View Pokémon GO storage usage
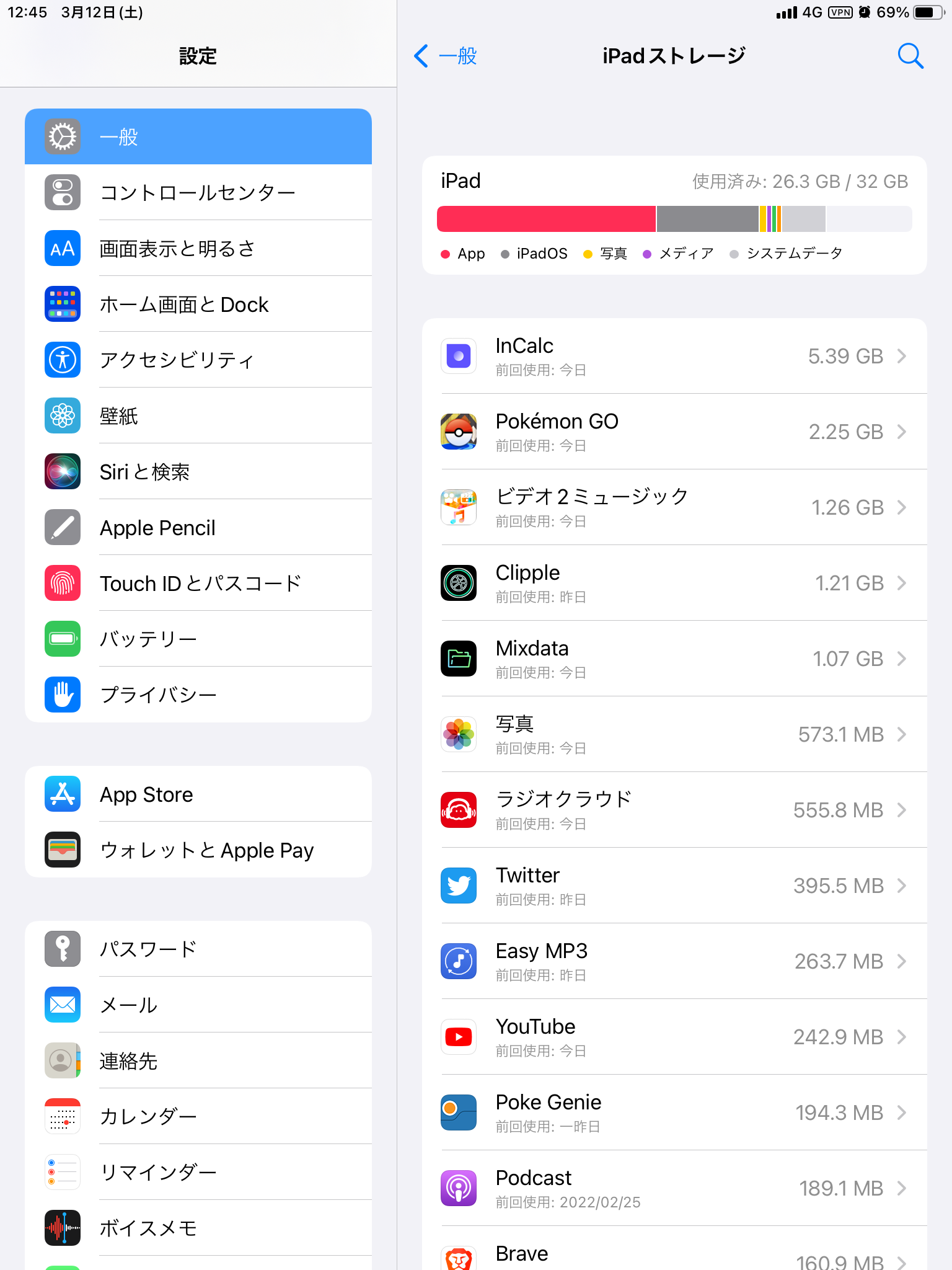Image resolution: width=952 pixels, height=1270 pixels. coord(674,432)
